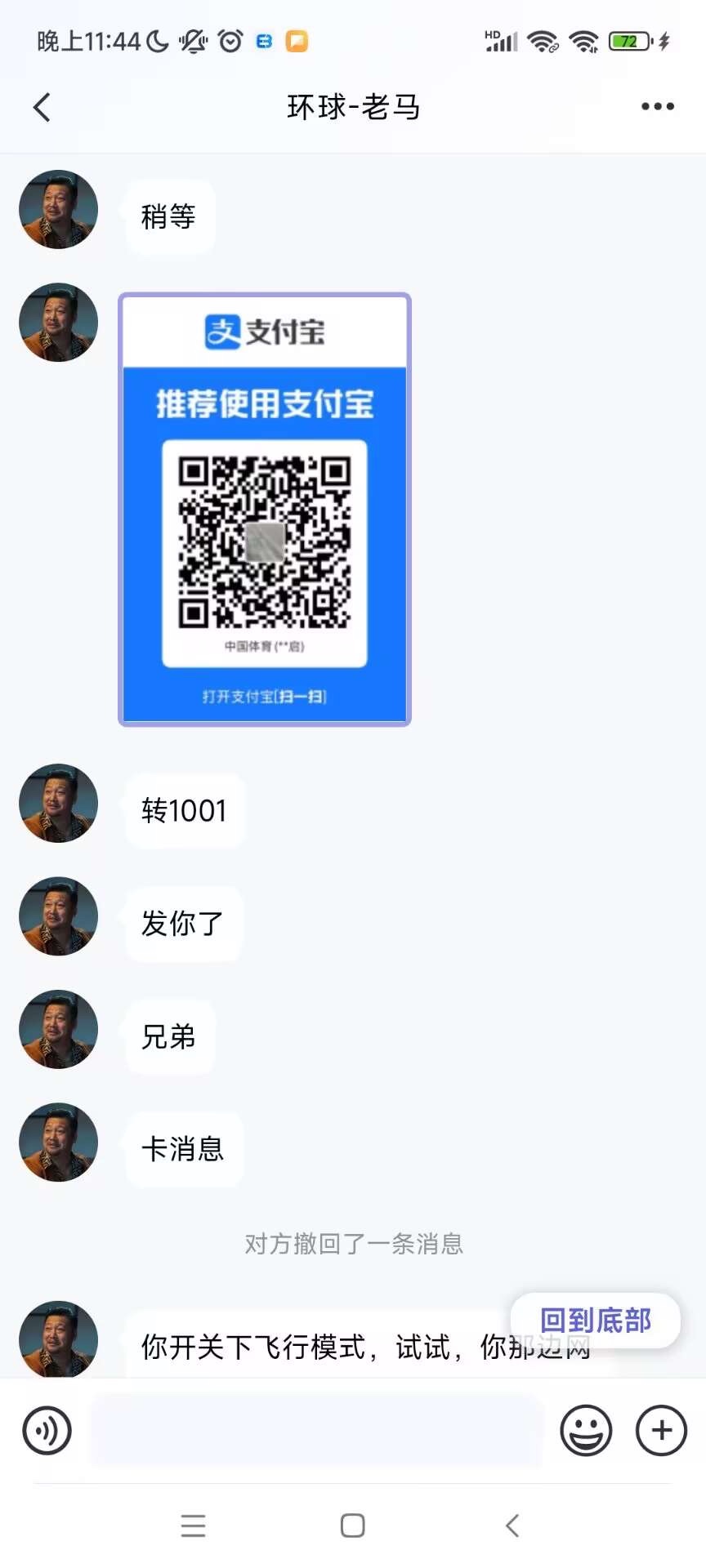
Task: Jump to the latest message with 回到底部
Action: coord(595,1320)
